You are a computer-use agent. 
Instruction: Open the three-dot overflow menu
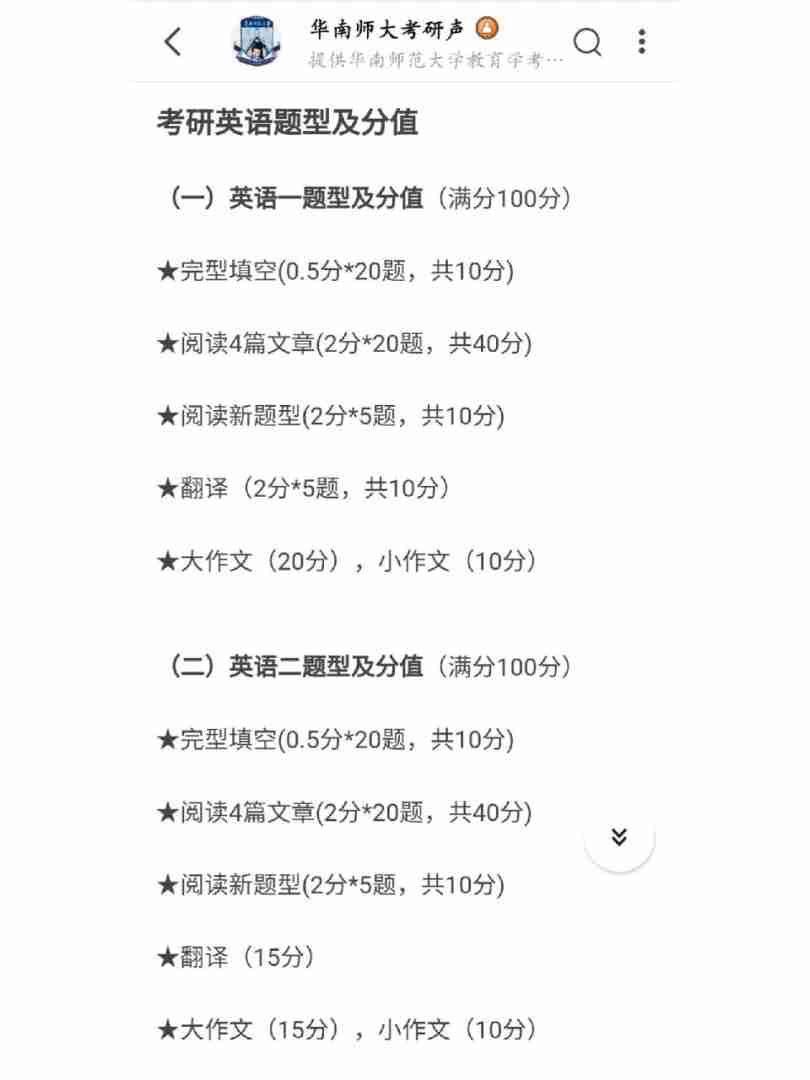click(641, 42)
